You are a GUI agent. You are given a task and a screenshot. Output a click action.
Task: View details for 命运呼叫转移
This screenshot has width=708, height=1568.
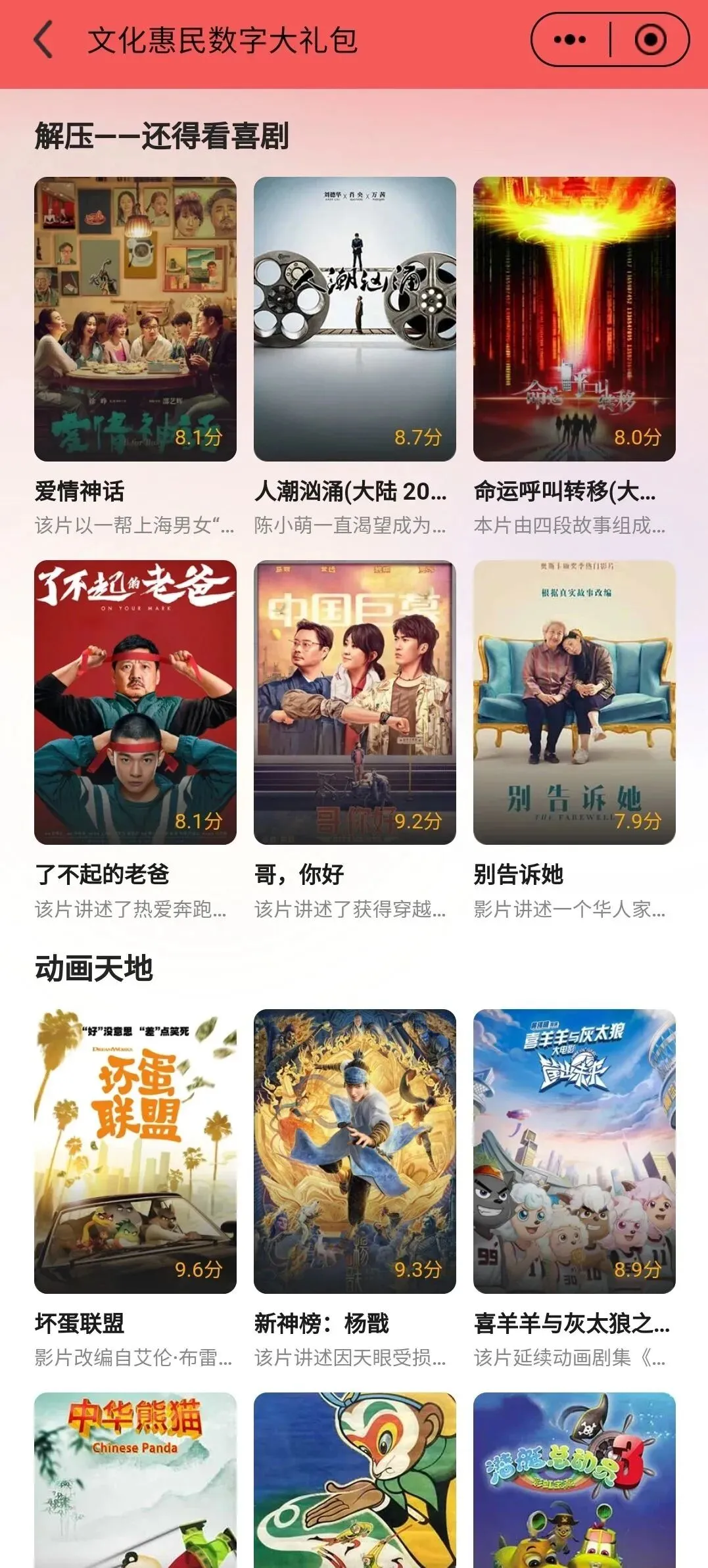(575, 320)
